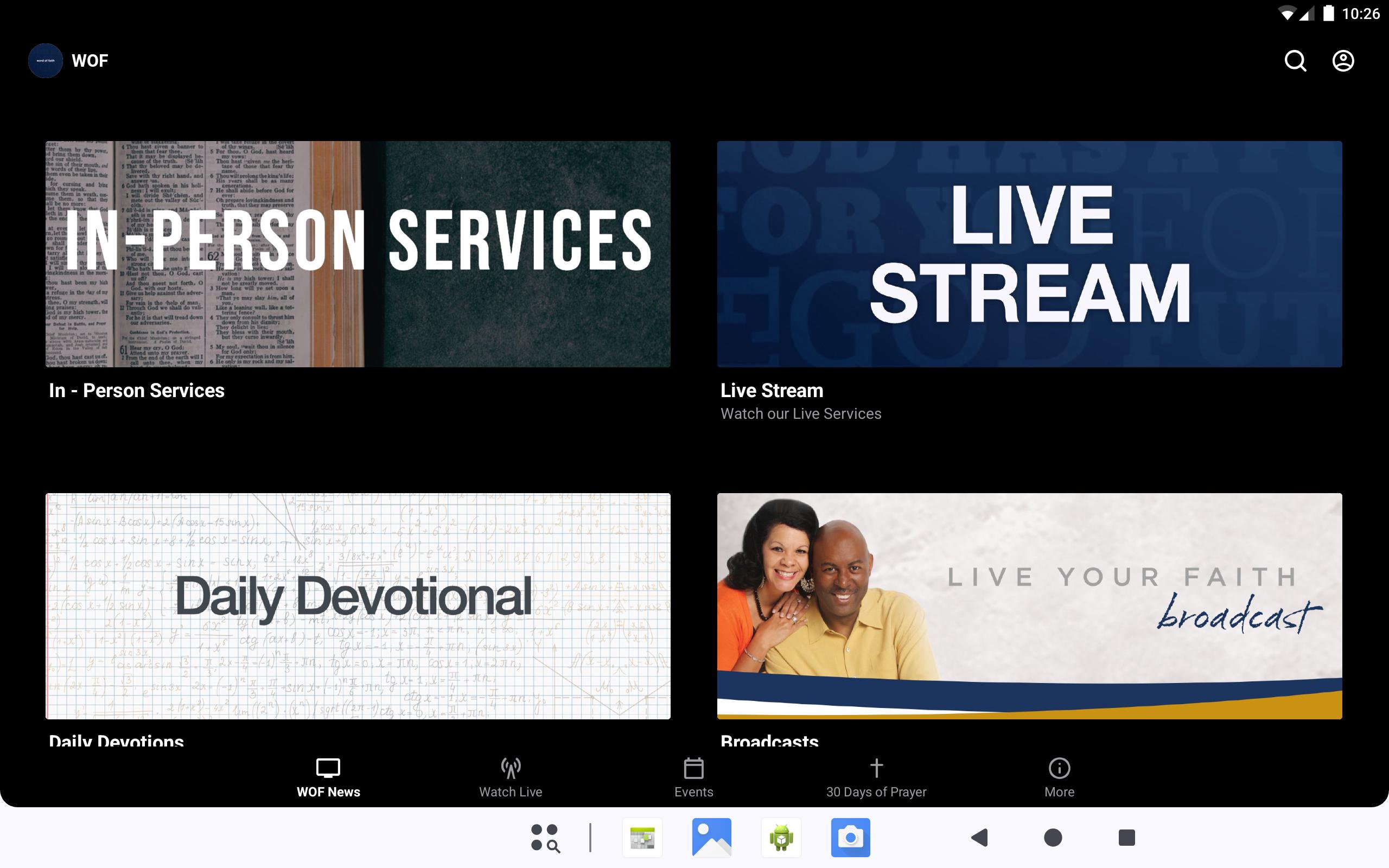Screen dimensions: 1389x868
Task: Open the app drawer search in taskbar
Action: pyautogui.click(x=545, y=838)
